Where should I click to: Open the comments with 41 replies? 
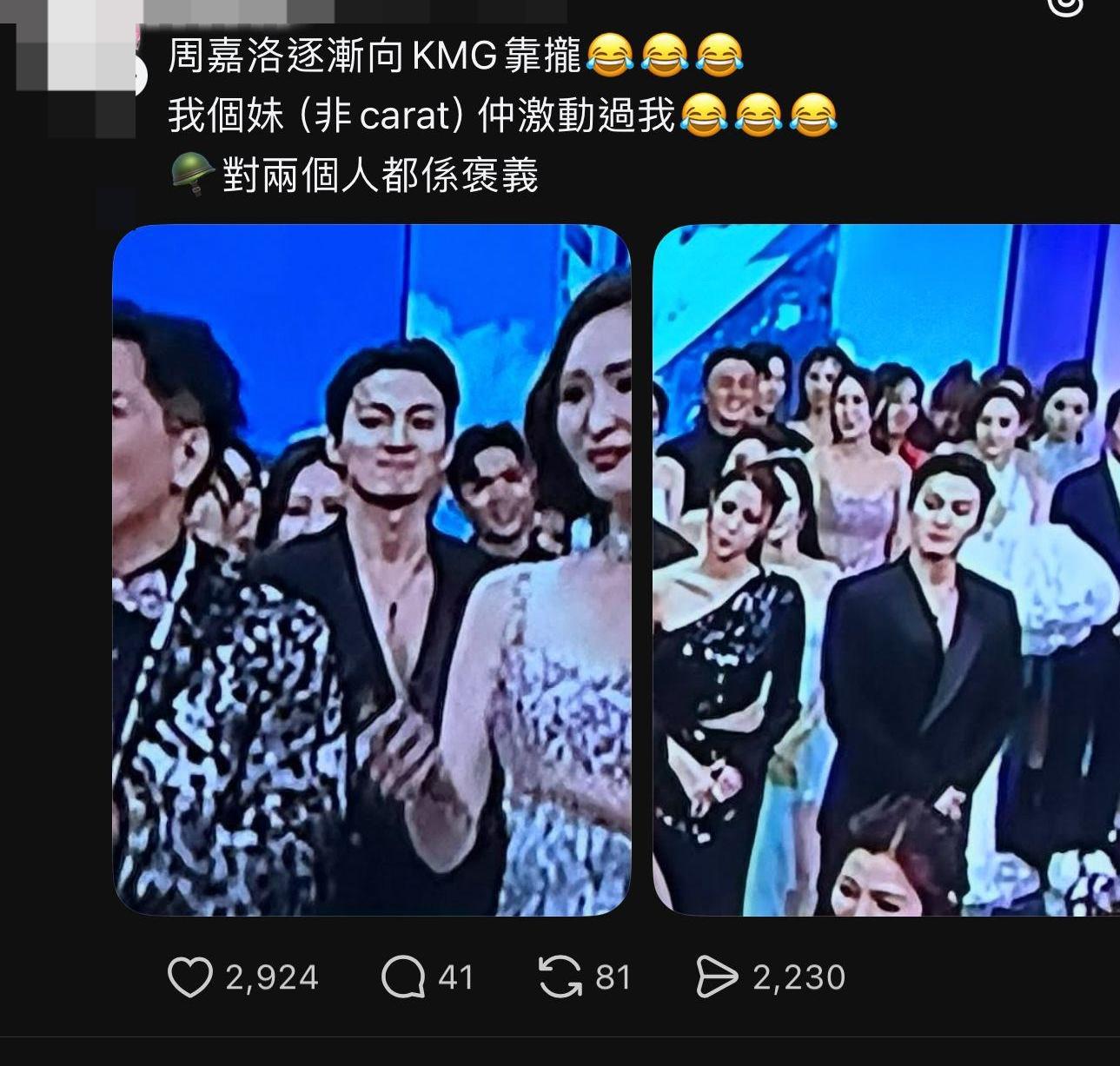click(x=403, y=977)
